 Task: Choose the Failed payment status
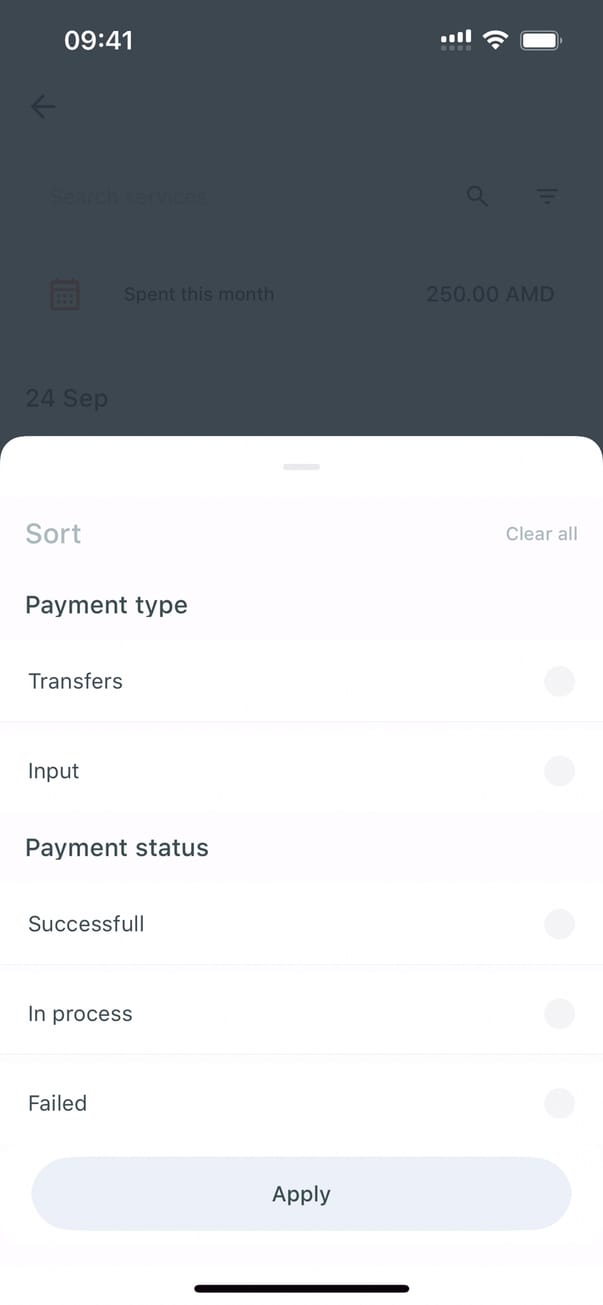[x=559, y=1104]
